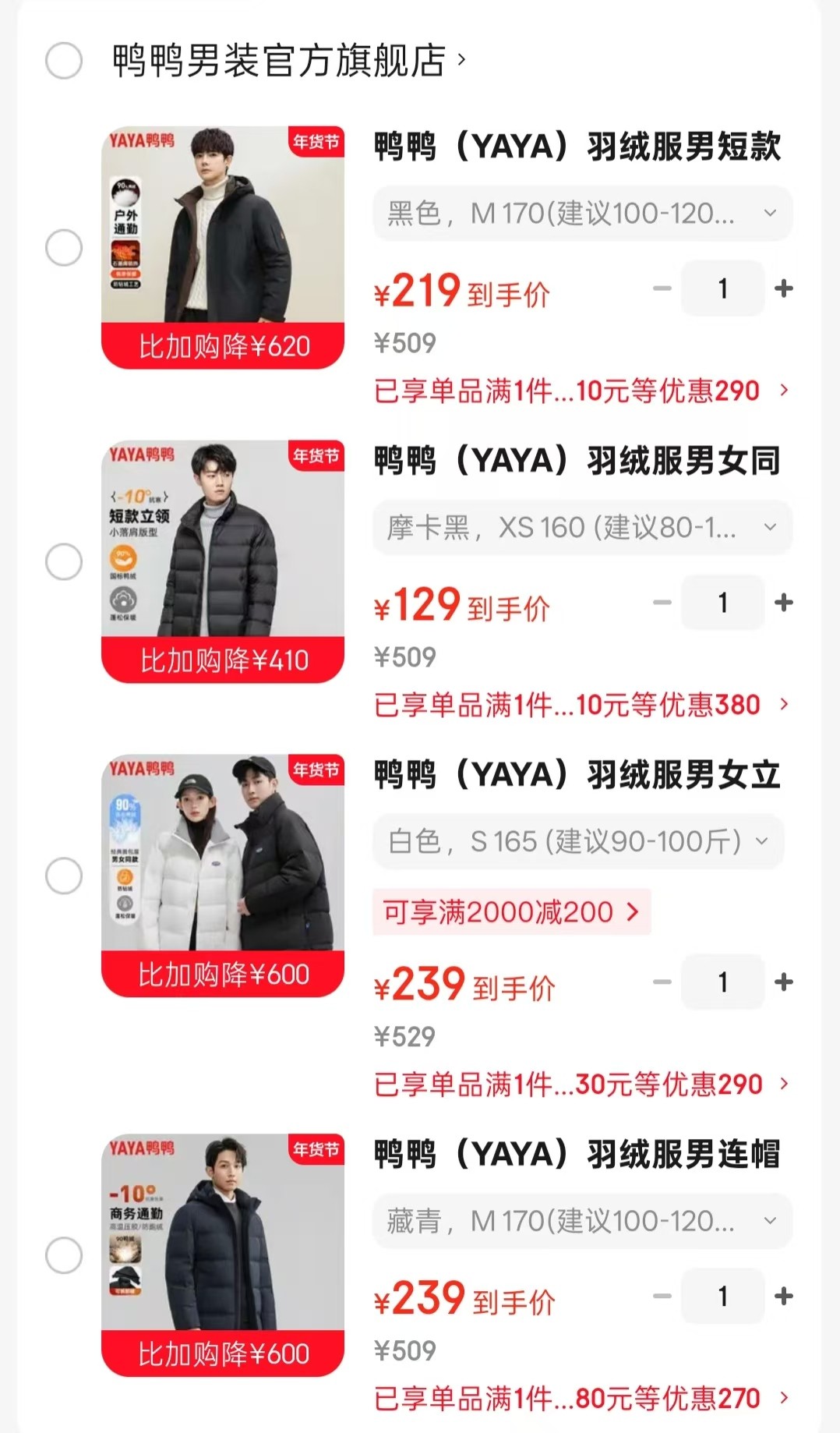Increase quantity of the ¥219 jacket
The width and height of the screenshot is (840, 1433).
coord(784,288)
